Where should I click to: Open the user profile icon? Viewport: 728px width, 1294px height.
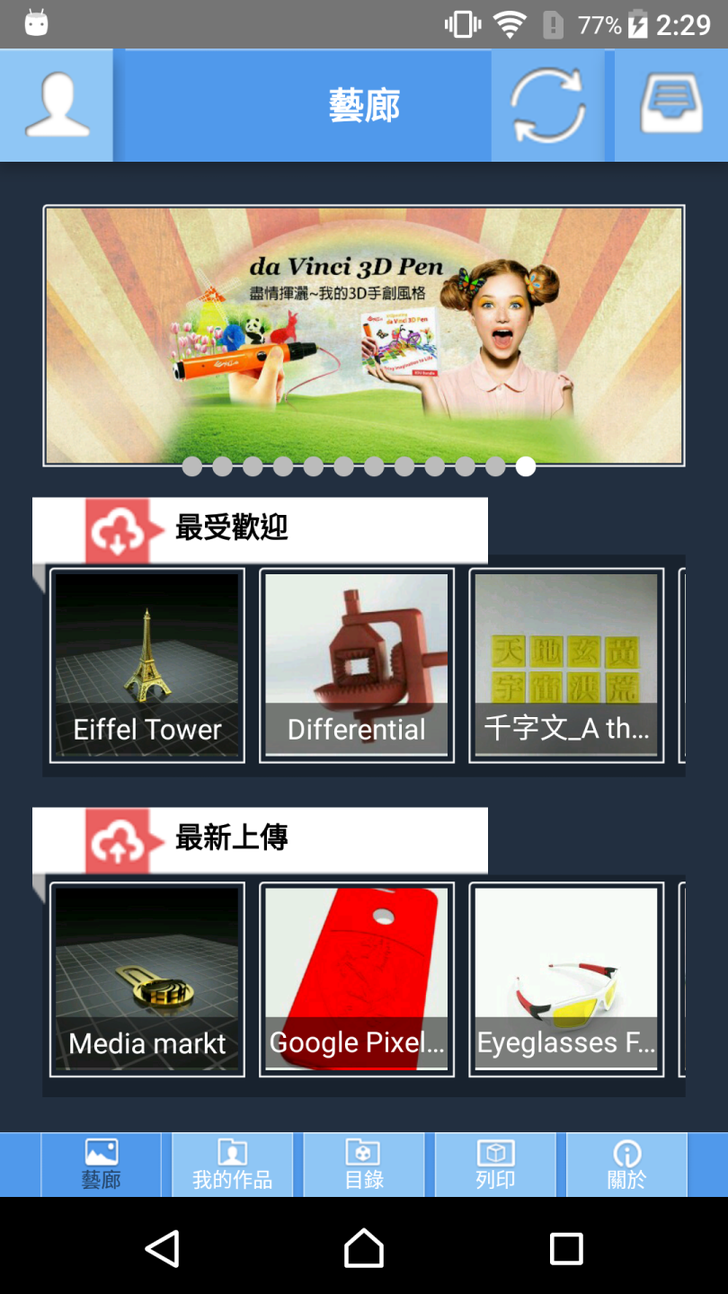click(57, 105)
